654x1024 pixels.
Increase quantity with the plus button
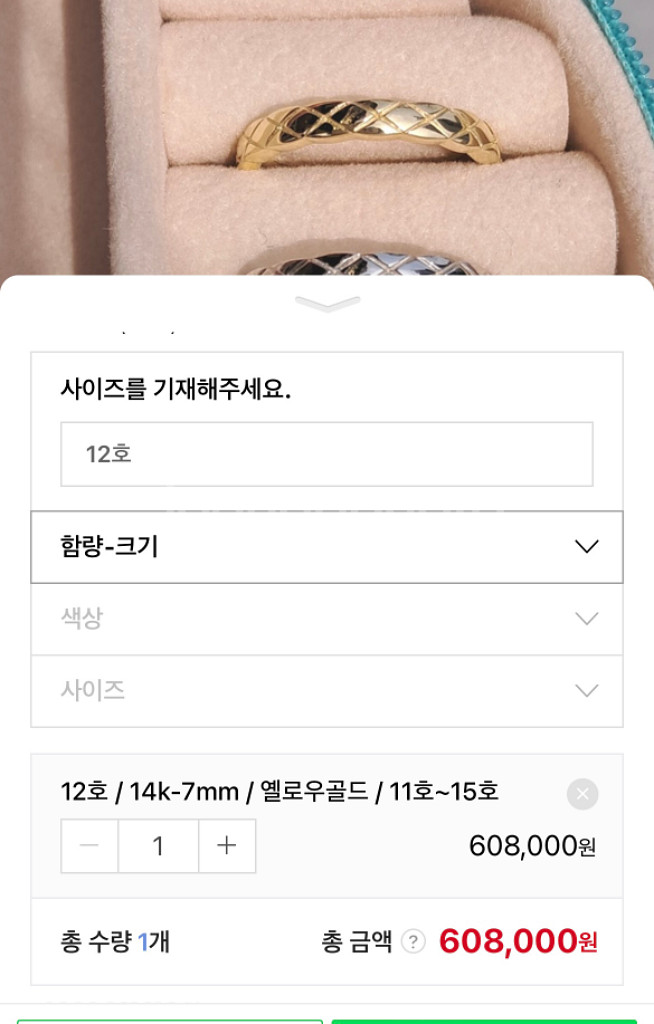[x=227, y=846]
